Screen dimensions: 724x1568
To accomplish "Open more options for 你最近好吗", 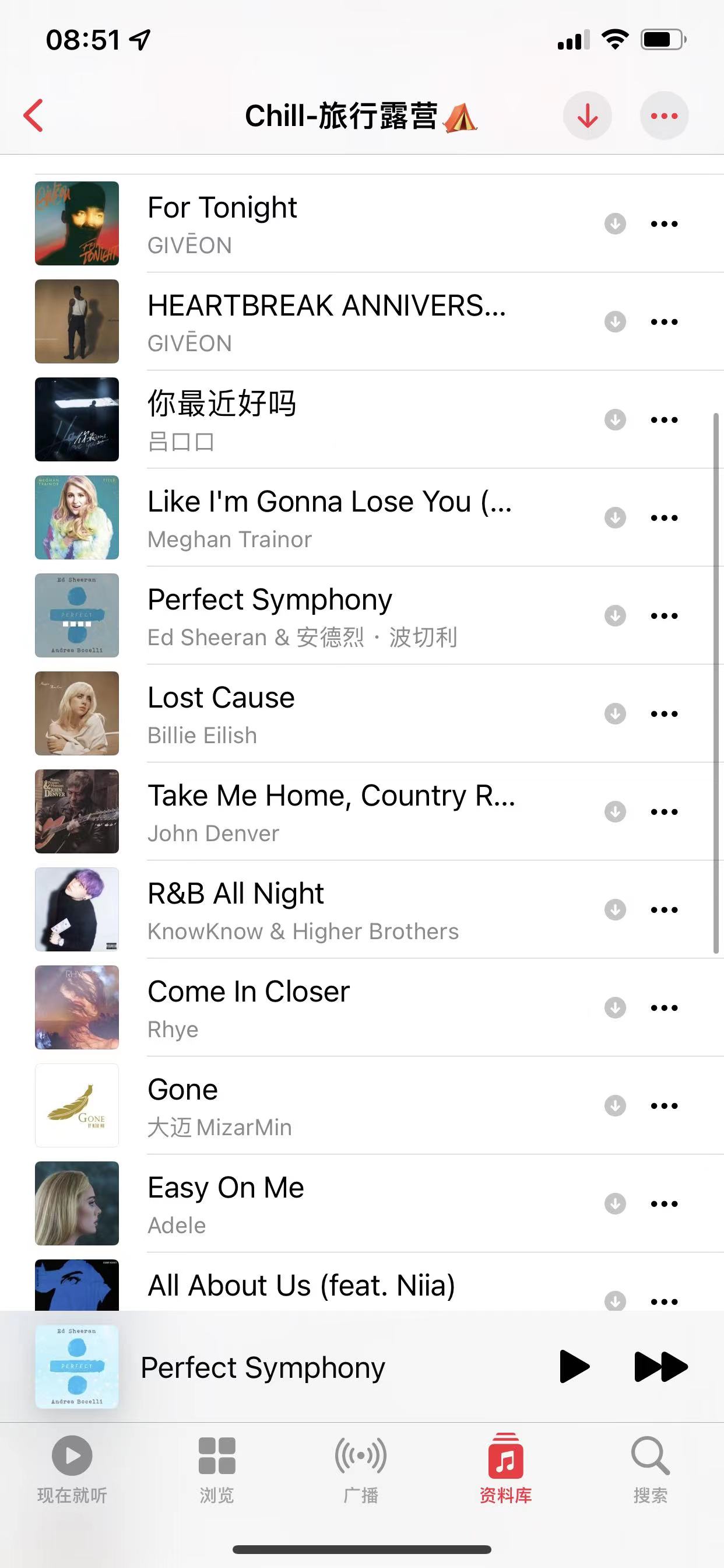I will click(664, 420).
